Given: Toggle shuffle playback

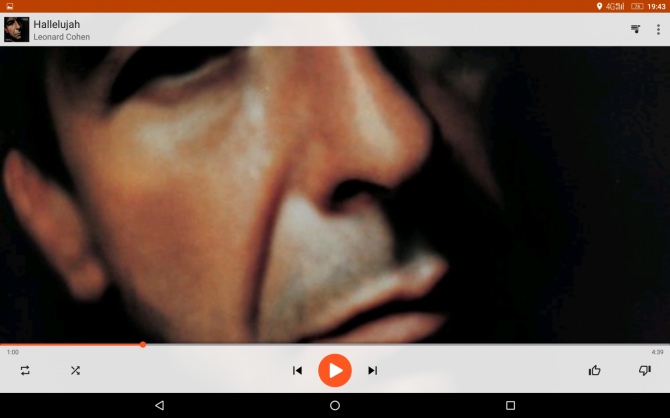Looking at the screenshot, I should coord(75,370).
